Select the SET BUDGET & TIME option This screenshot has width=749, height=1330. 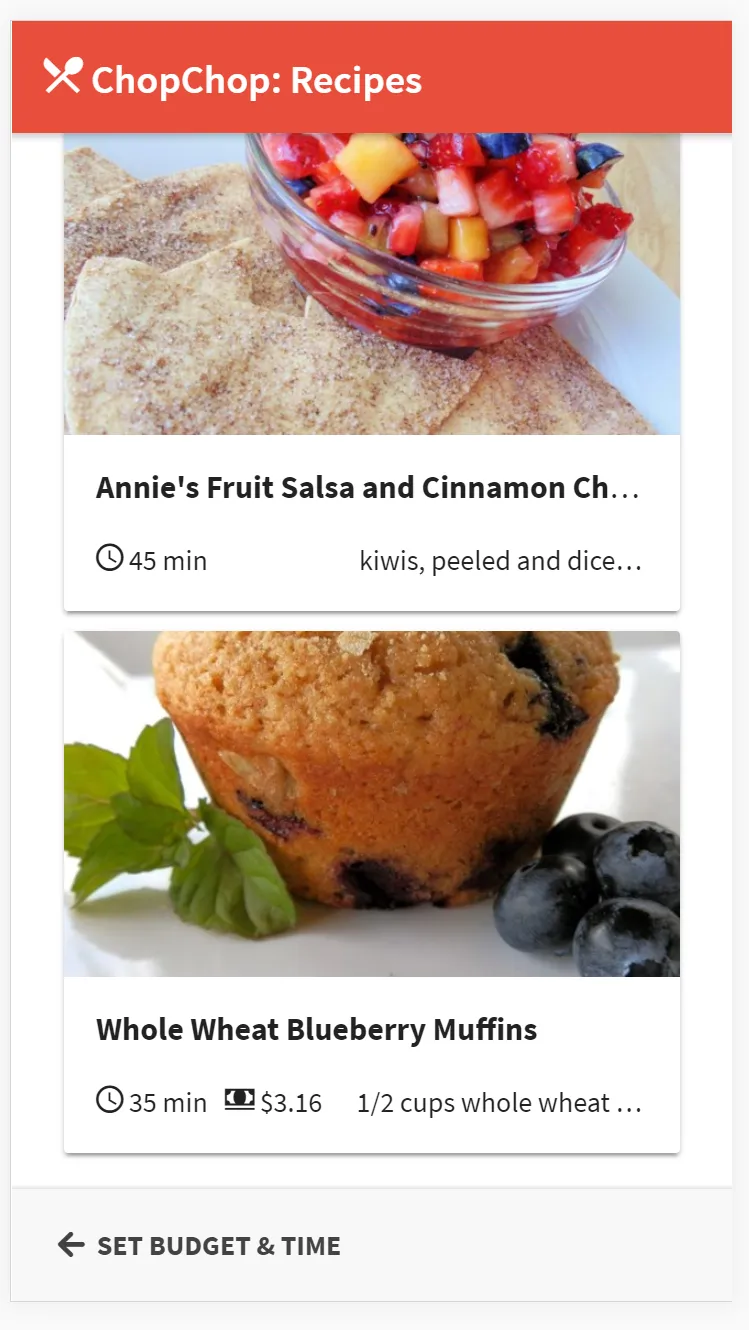tap(218, 1246)
